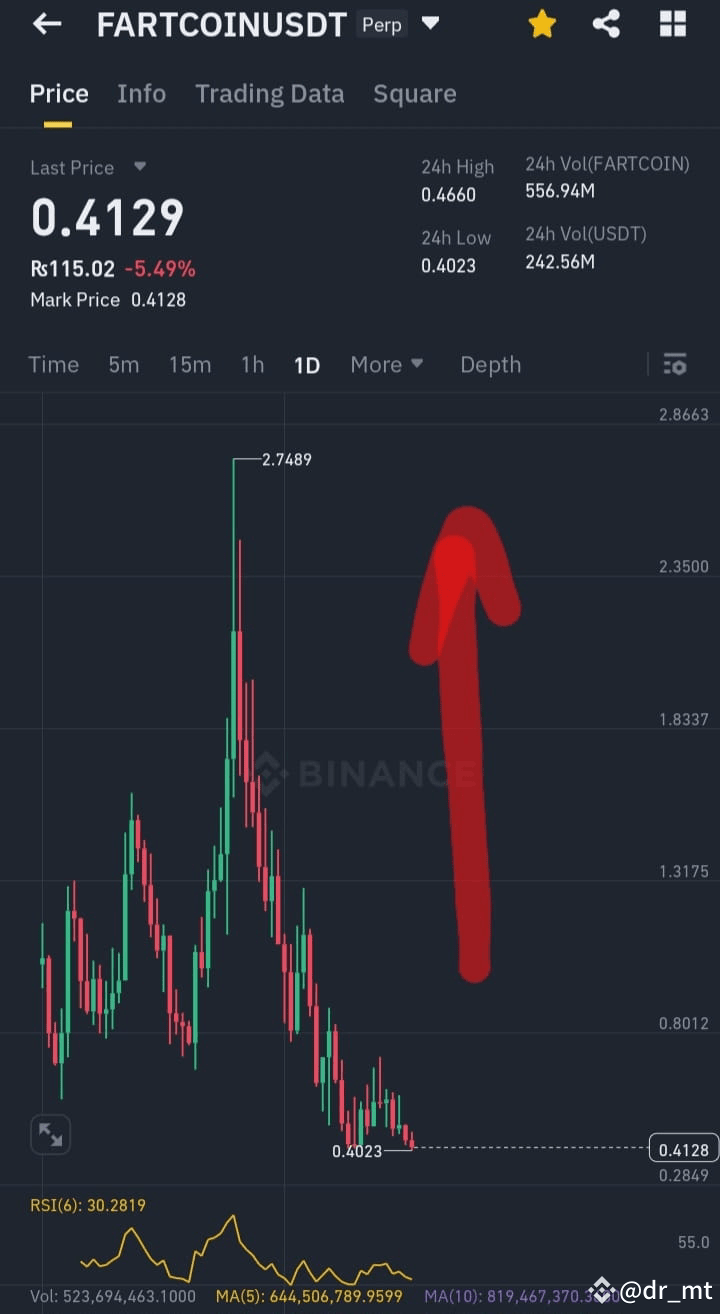Screen dimensions: 720x1314
Task: Open the Info section
Action: (x=141, y=93)
